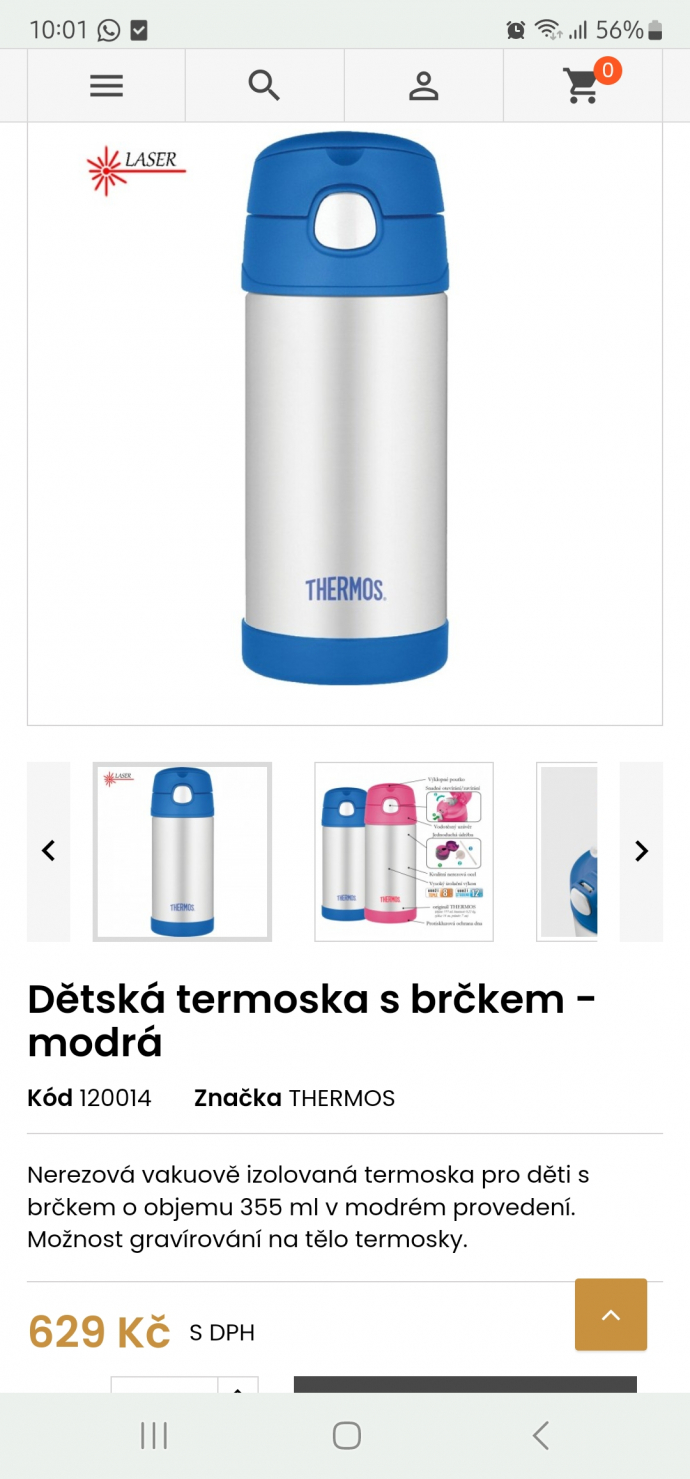Select the first thermos thumbnail
Viewport: 690px width, 1479px height.
pyautogui.click(x=182, y=851)
